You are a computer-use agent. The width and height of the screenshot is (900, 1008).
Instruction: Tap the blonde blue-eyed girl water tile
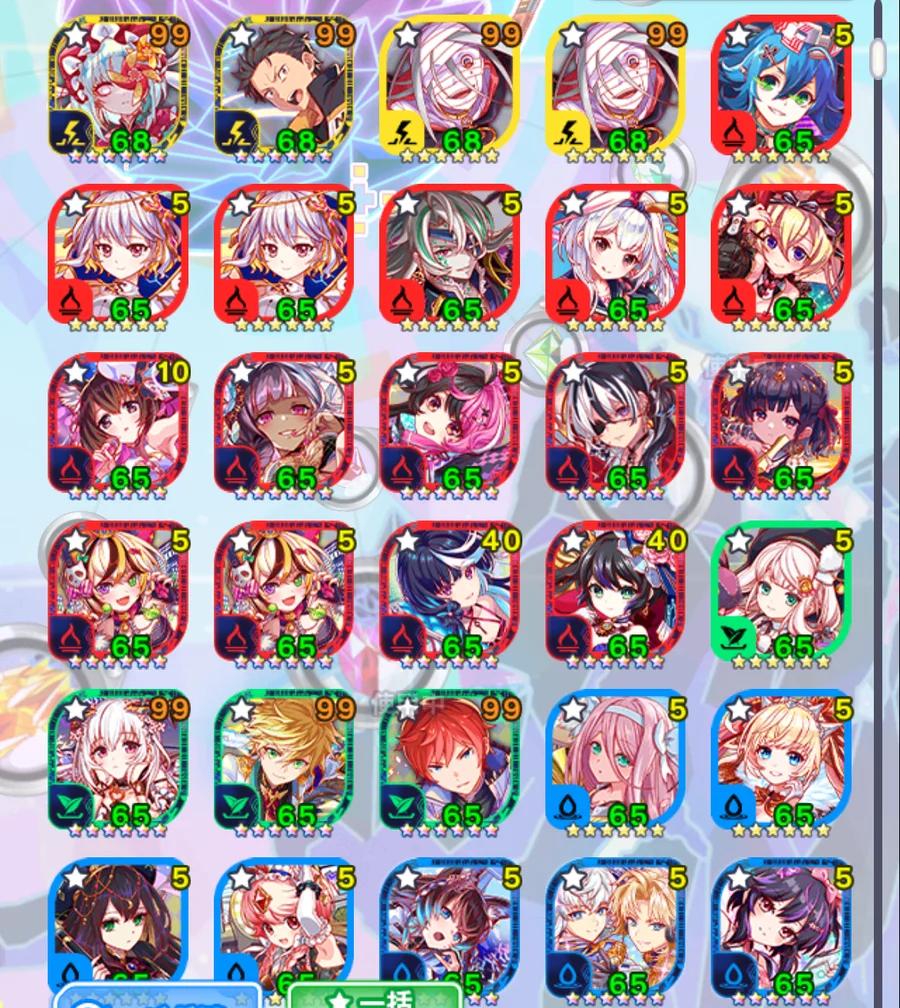(x=781, y=759)
